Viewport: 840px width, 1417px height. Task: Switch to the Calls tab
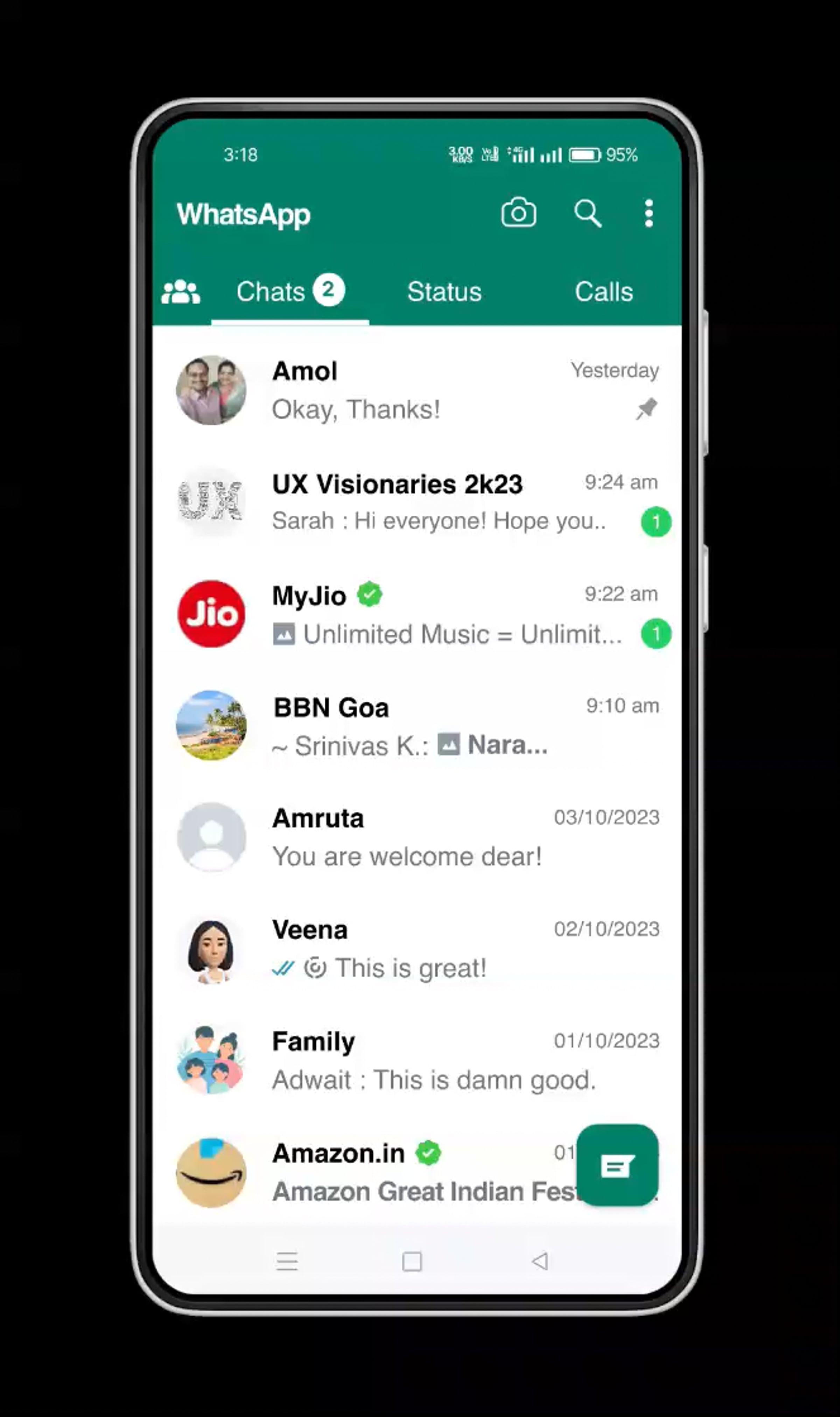[603, 292]
